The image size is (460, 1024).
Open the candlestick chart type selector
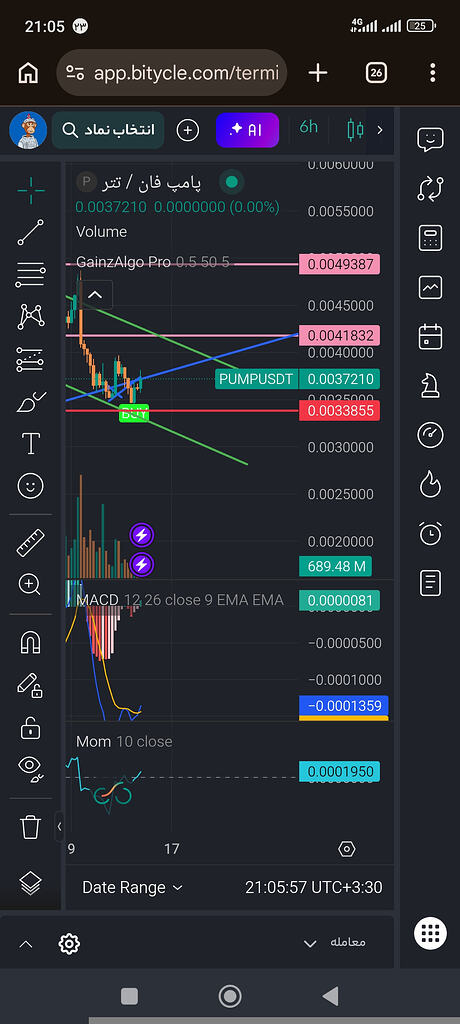[x=355, y=129]
